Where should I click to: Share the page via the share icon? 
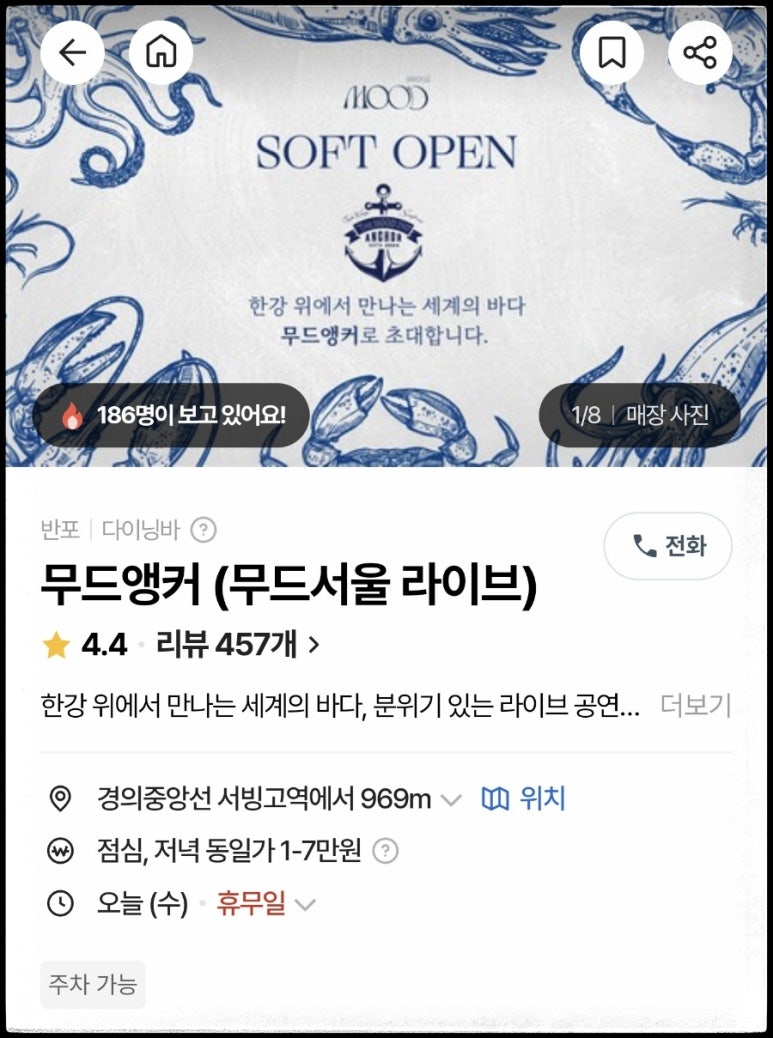point(700,52)
